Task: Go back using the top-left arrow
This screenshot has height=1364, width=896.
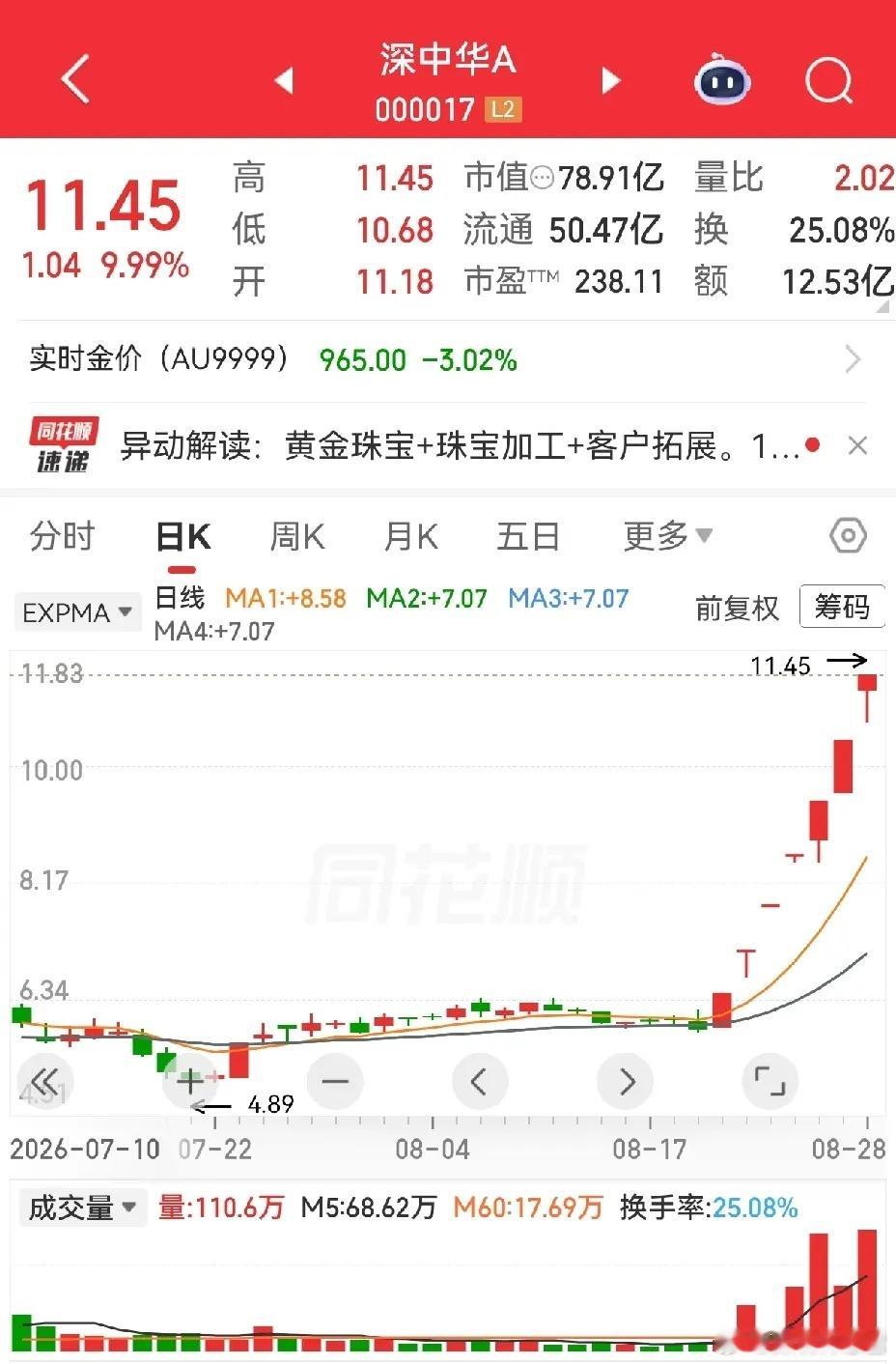Action: pyautogui.click(x=75, y=79)
